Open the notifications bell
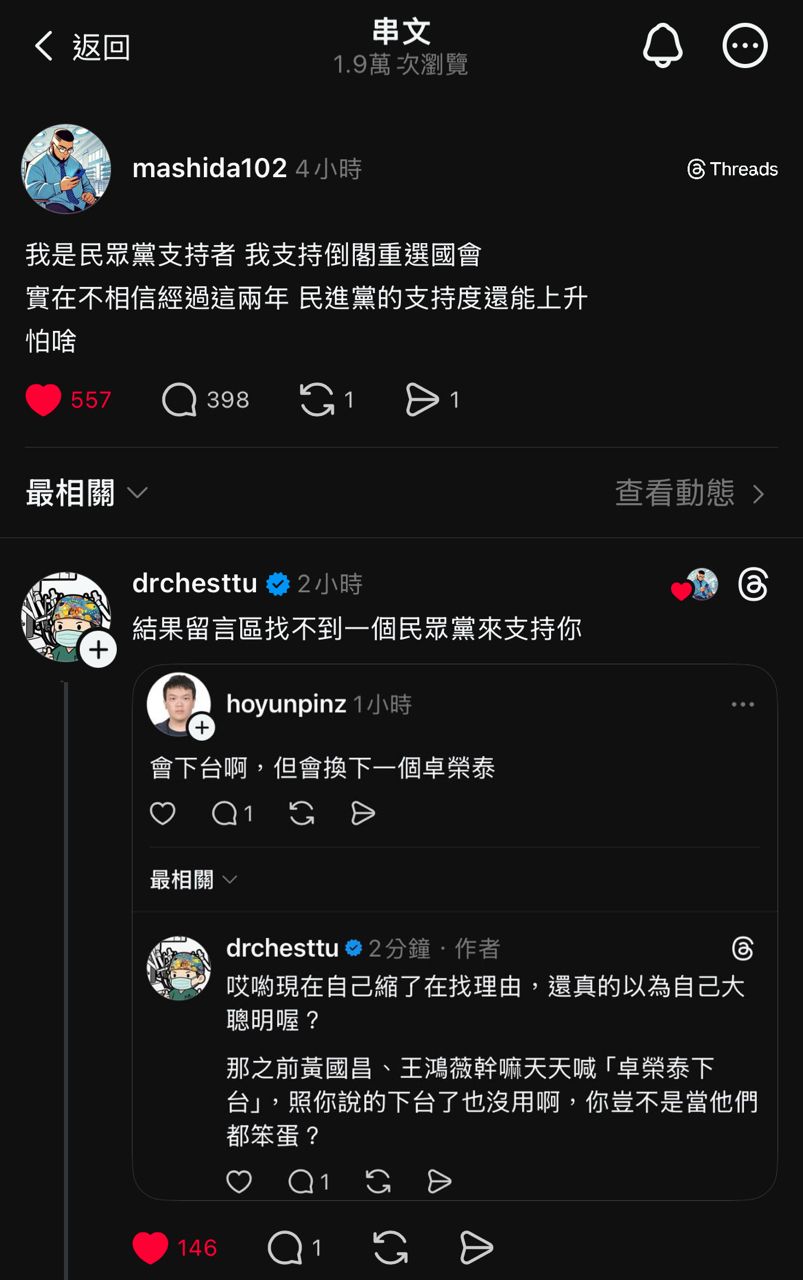The height and width of the screenshot is (1280, 803). (x=662, y=46)
